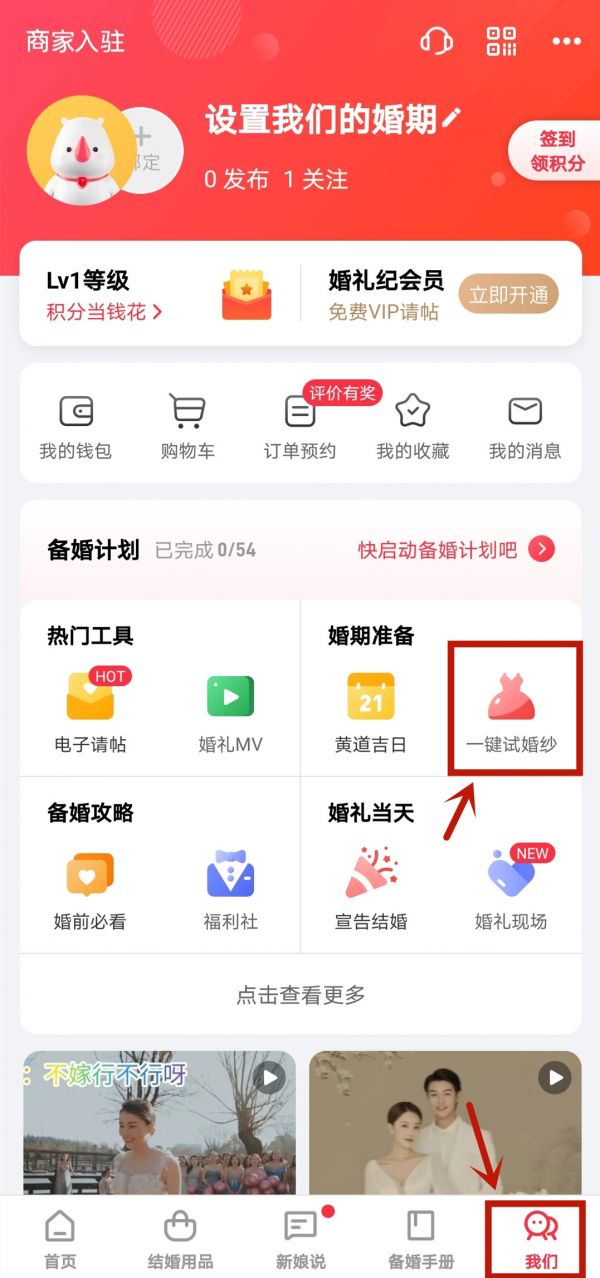Open 我的钱包 wallet
This screenshot has width=600, height=1278.
[76, 425]
